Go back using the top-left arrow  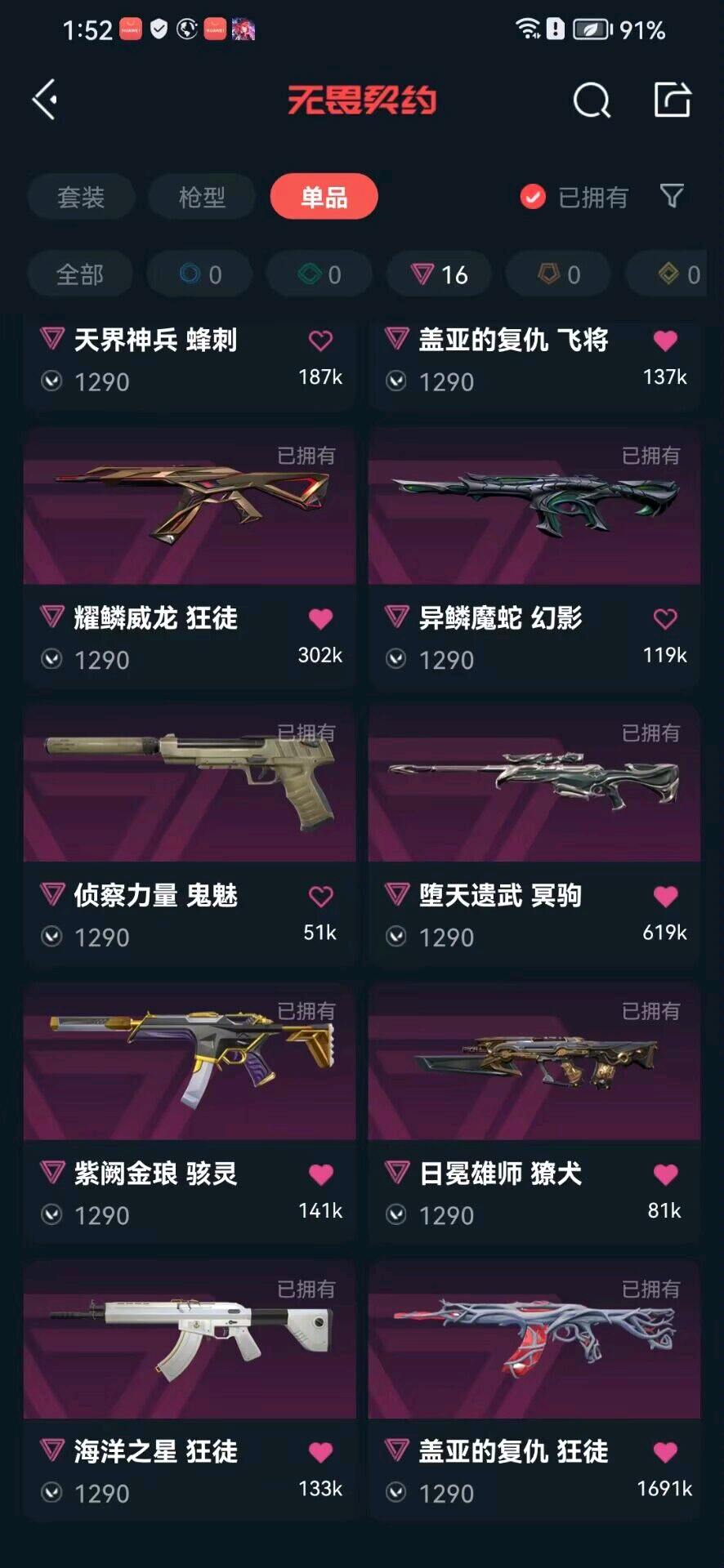pos(45,100)
